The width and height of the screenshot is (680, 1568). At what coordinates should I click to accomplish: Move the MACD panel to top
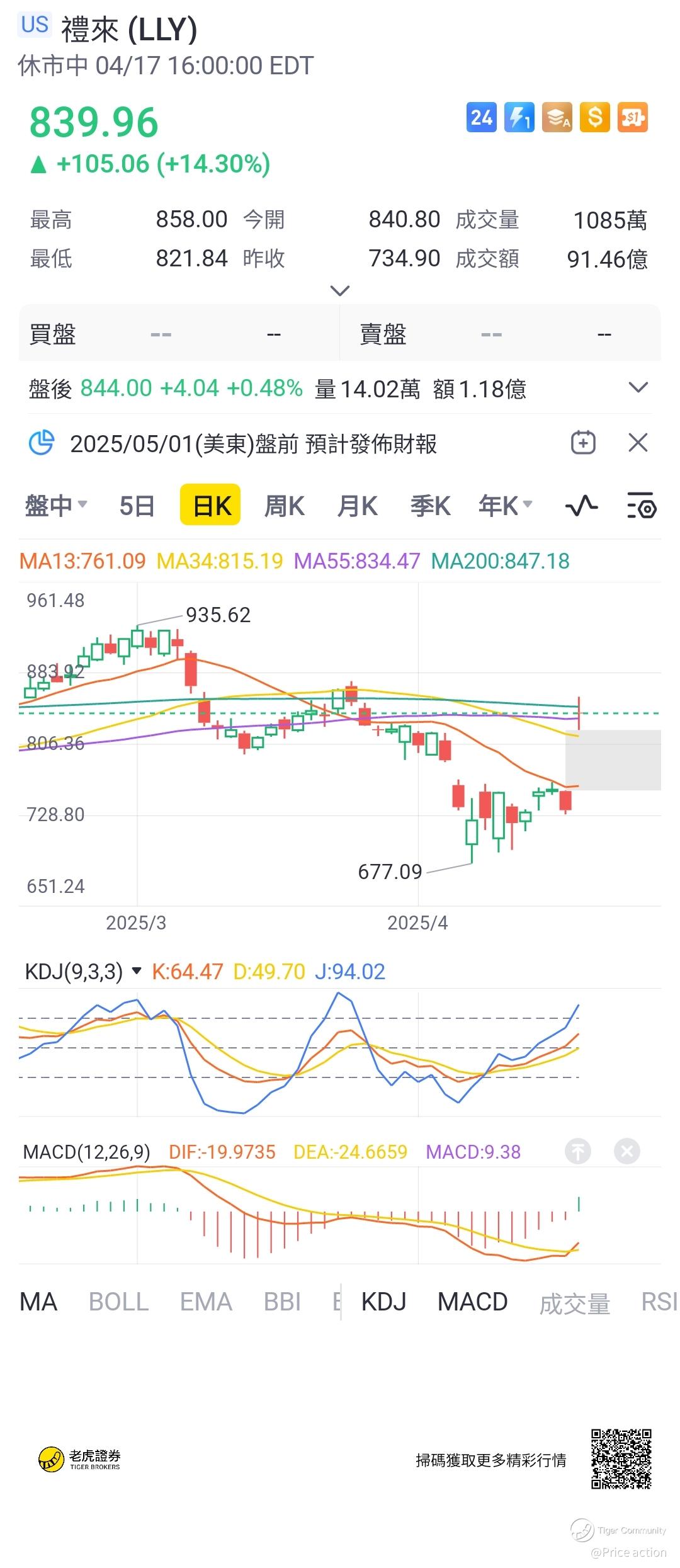tap(578, 1152)
